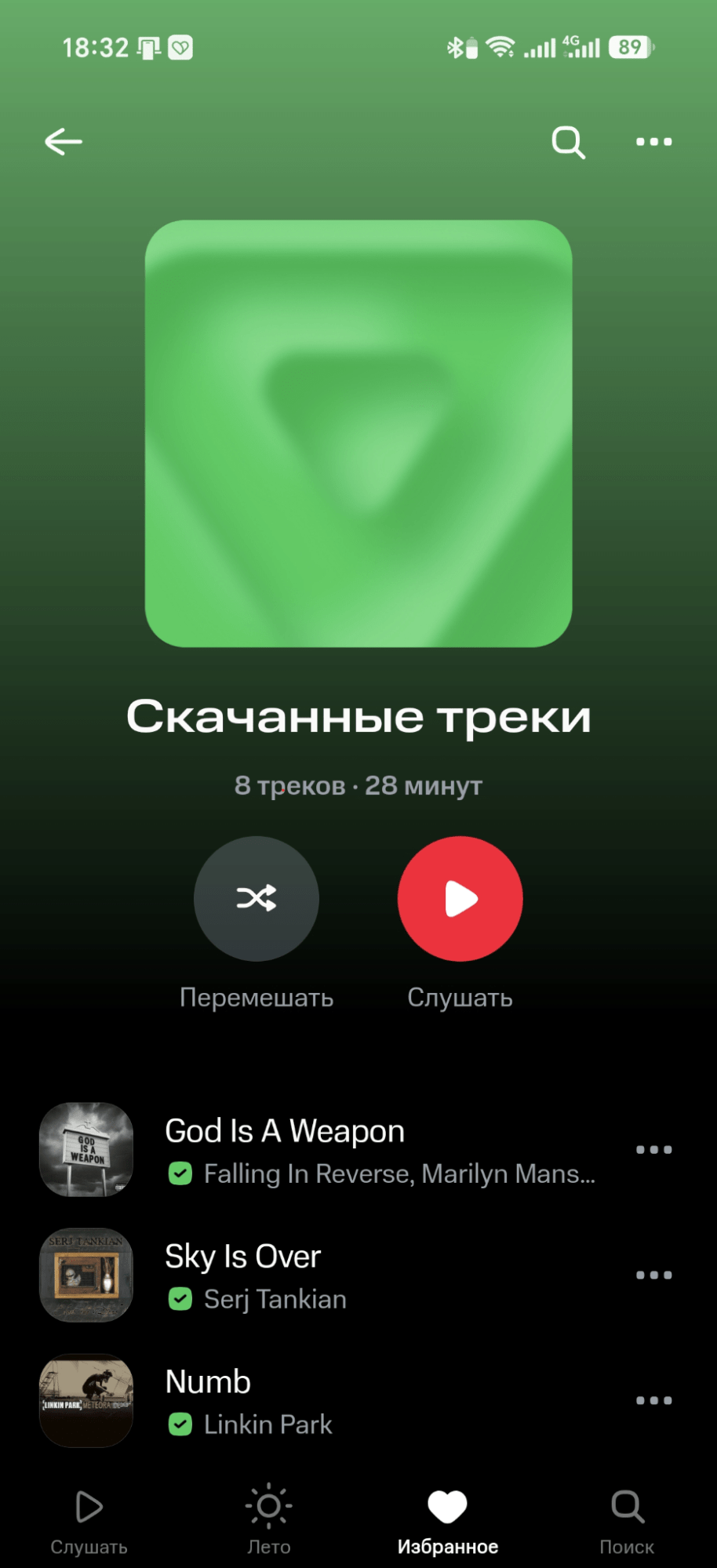Open options for God Is A Weapon
The width and height of the screenshot is (717, 1568).
point(653,1150)
